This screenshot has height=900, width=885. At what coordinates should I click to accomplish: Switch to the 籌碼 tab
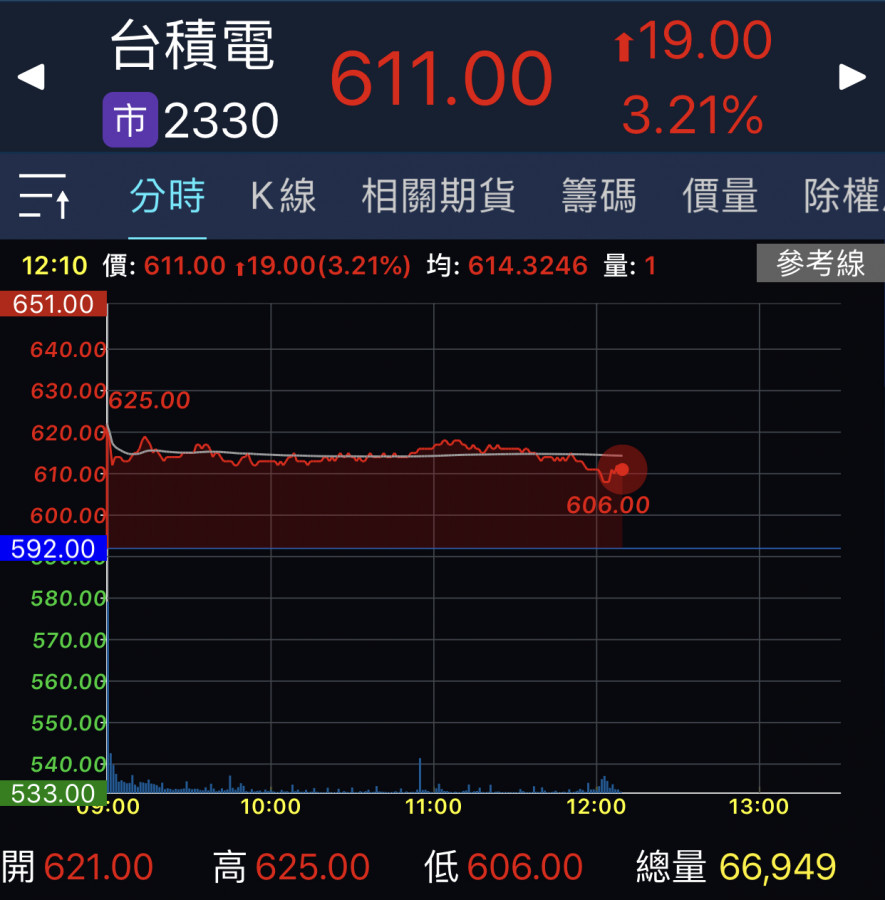[598, 196]
